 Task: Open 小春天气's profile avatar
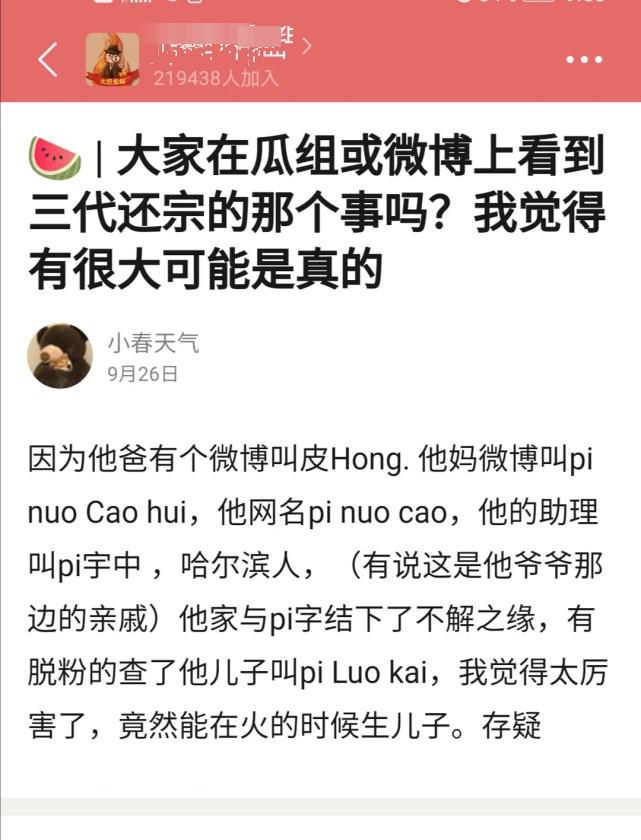(59, 356)
